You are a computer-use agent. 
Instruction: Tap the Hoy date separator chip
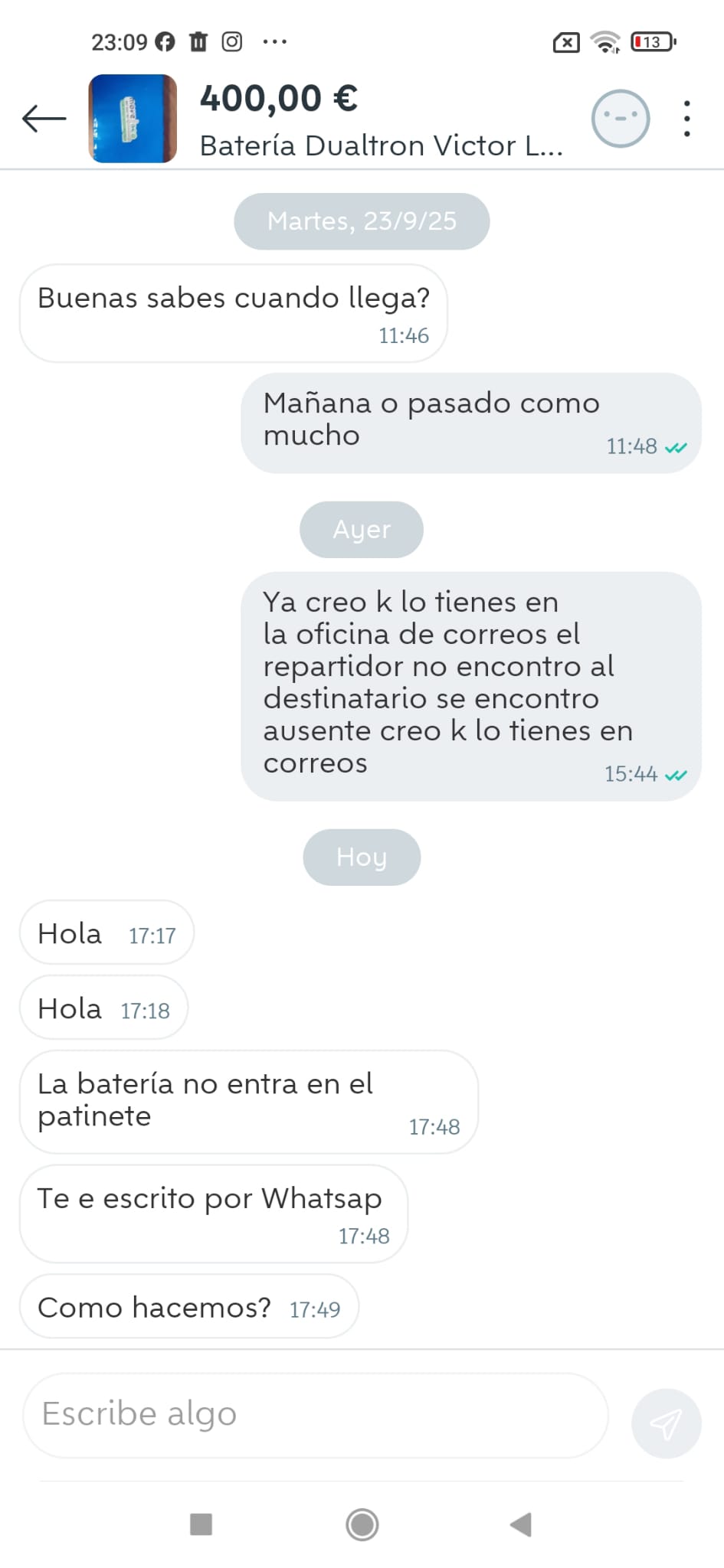click(x=362, y=857)
